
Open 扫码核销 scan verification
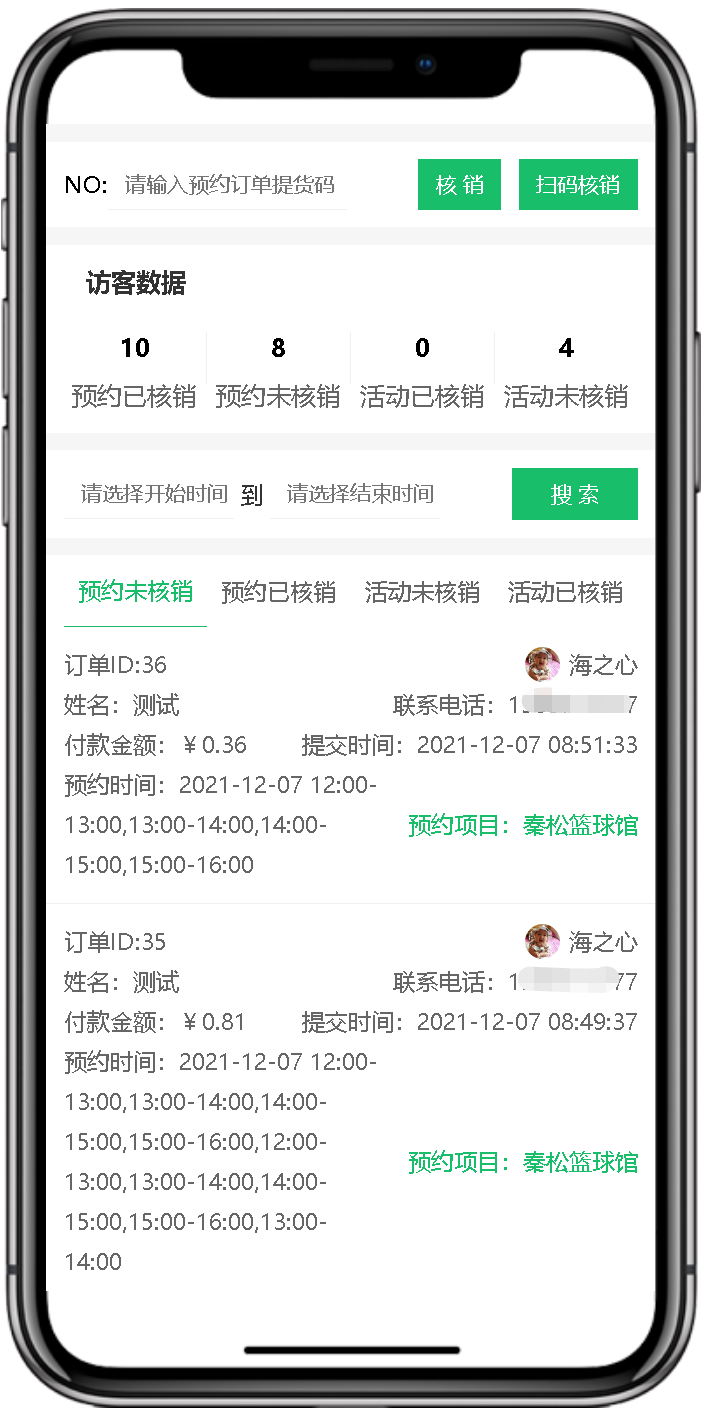[578, 185]
